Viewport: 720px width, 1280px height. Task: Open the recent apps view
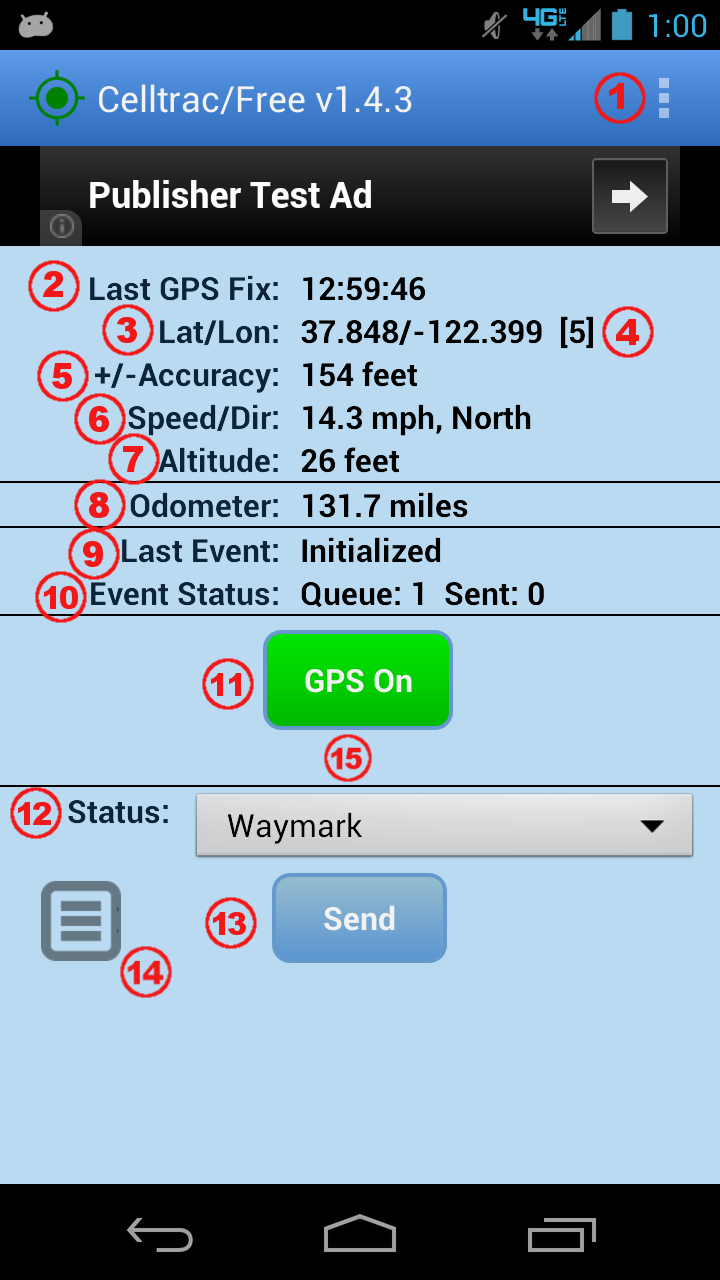561,1235
